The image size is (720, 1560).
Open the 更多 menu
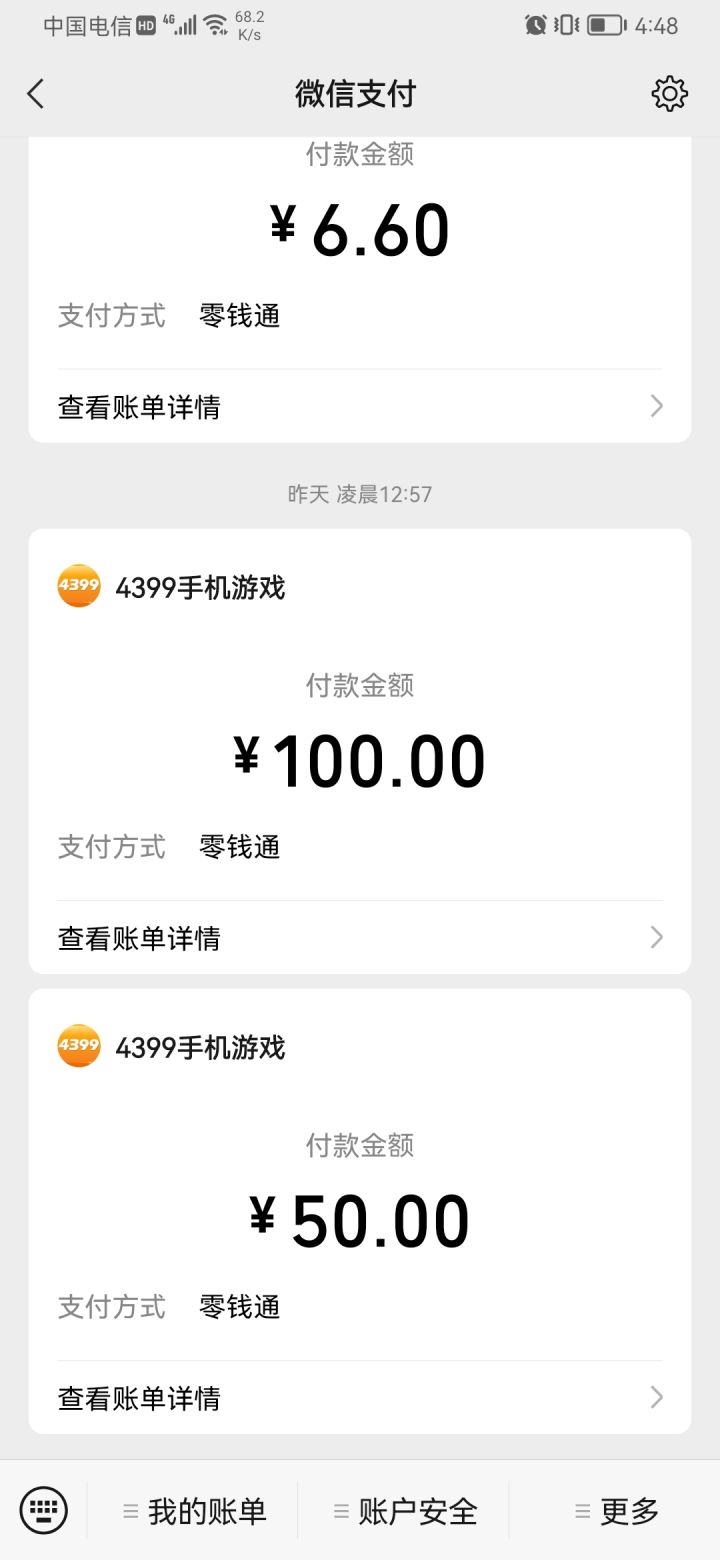click(617, 1511)
